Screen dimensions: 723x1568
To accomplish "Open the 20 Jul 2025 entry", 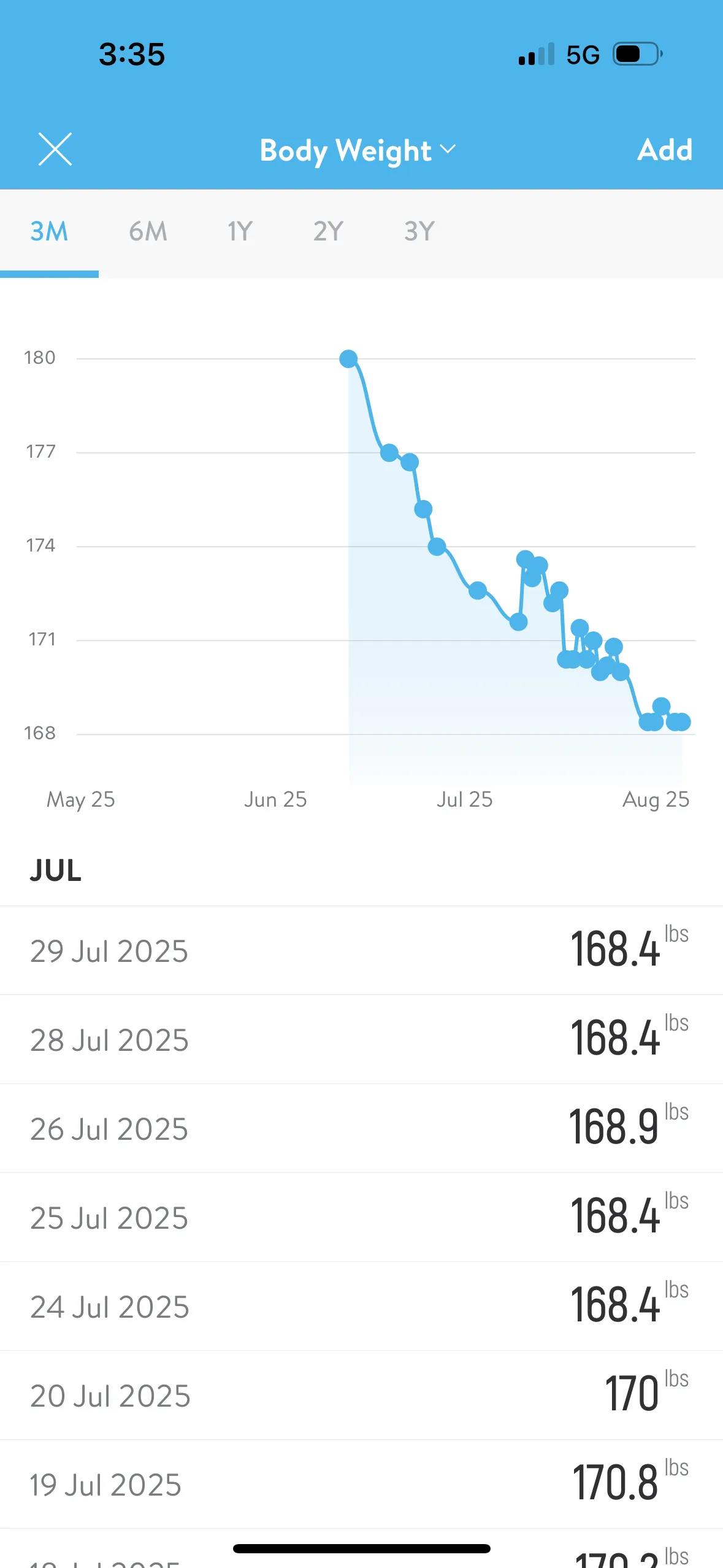I will pyautogui.click(x=361, y=1395).
